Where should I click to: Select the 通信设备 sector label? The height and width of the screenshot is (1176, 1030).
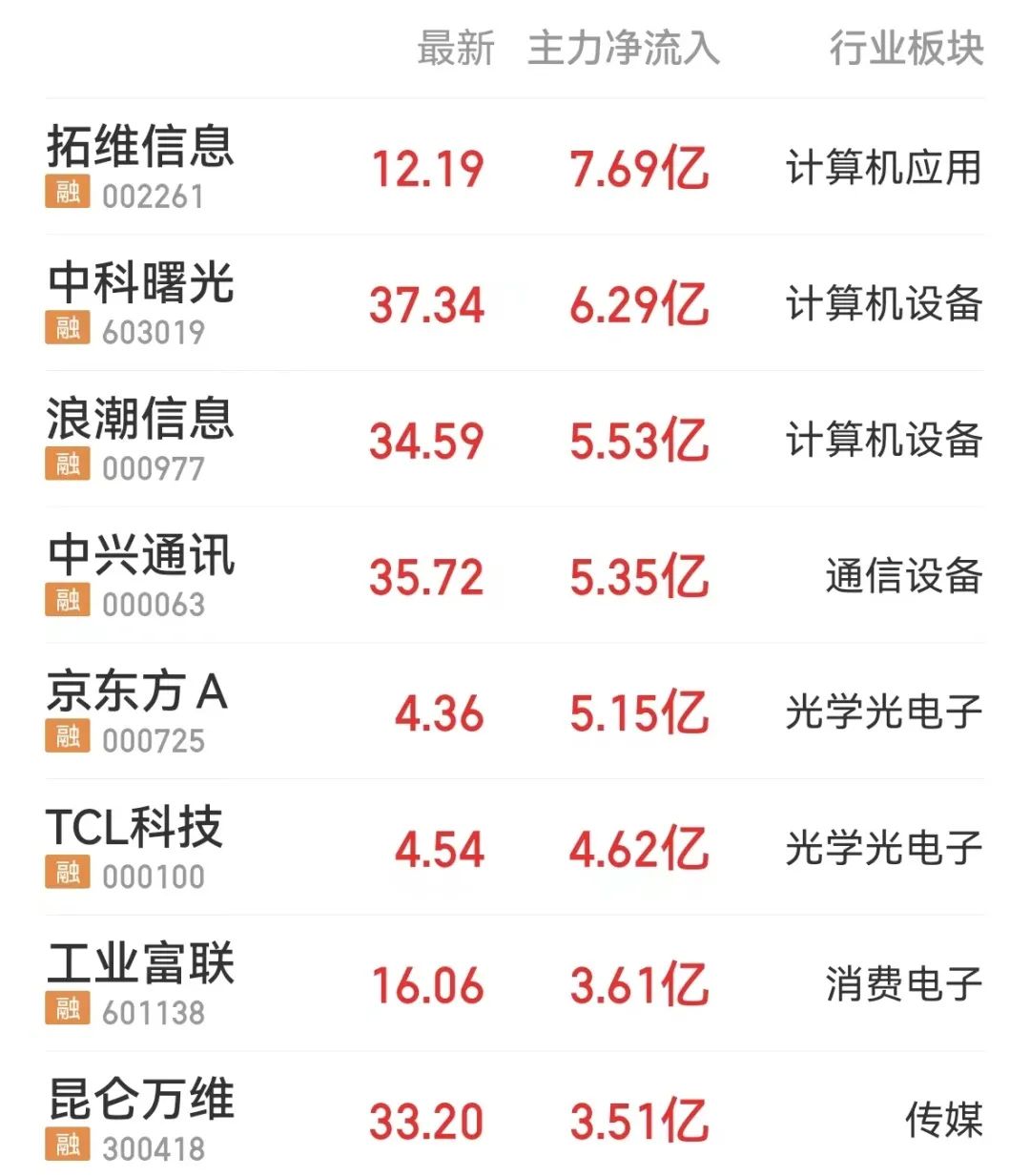[x=904, y=576]
